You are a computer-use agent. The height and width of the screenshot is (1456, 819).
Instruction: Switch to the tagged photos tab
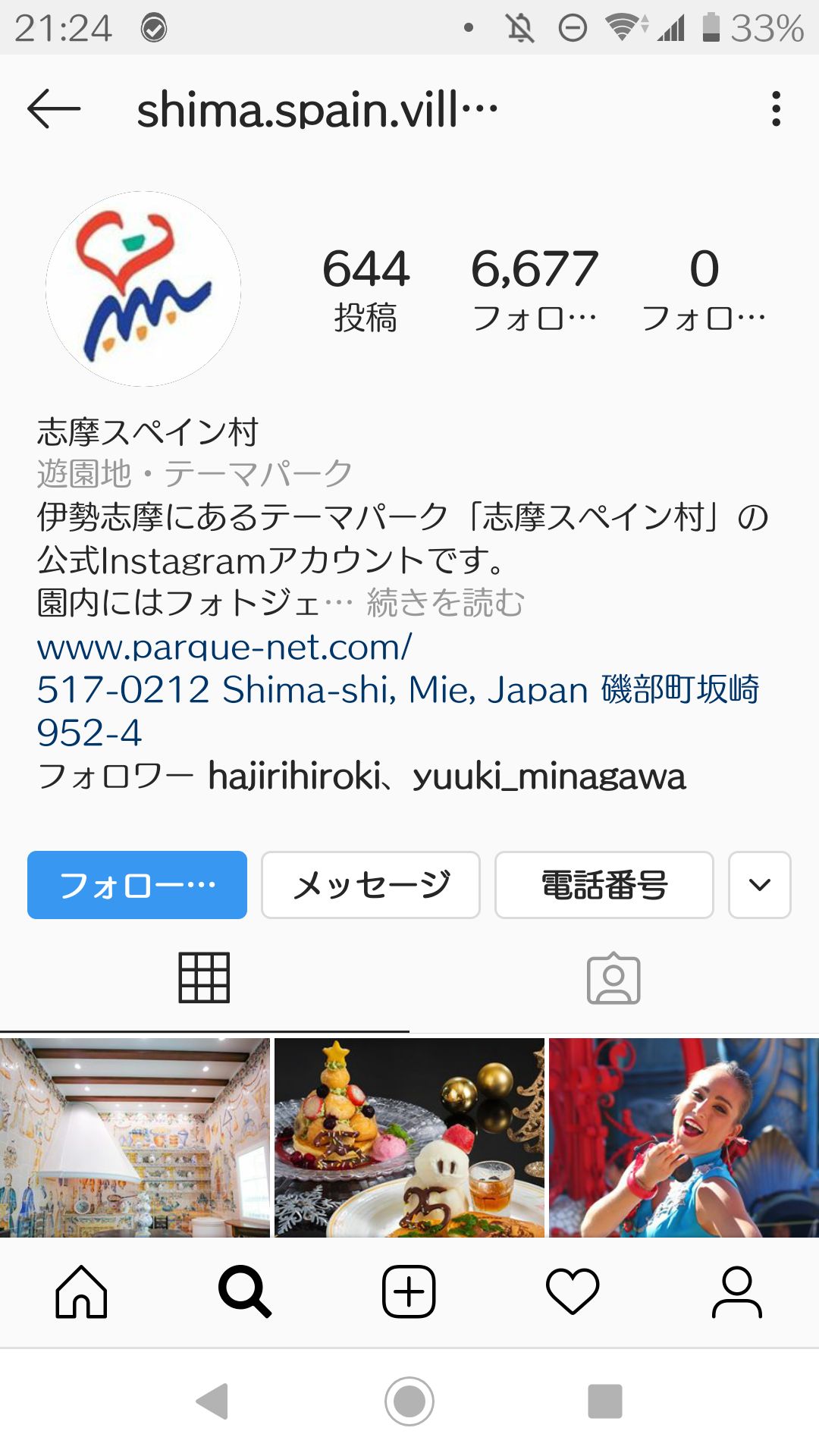click(x=613, y=978)
